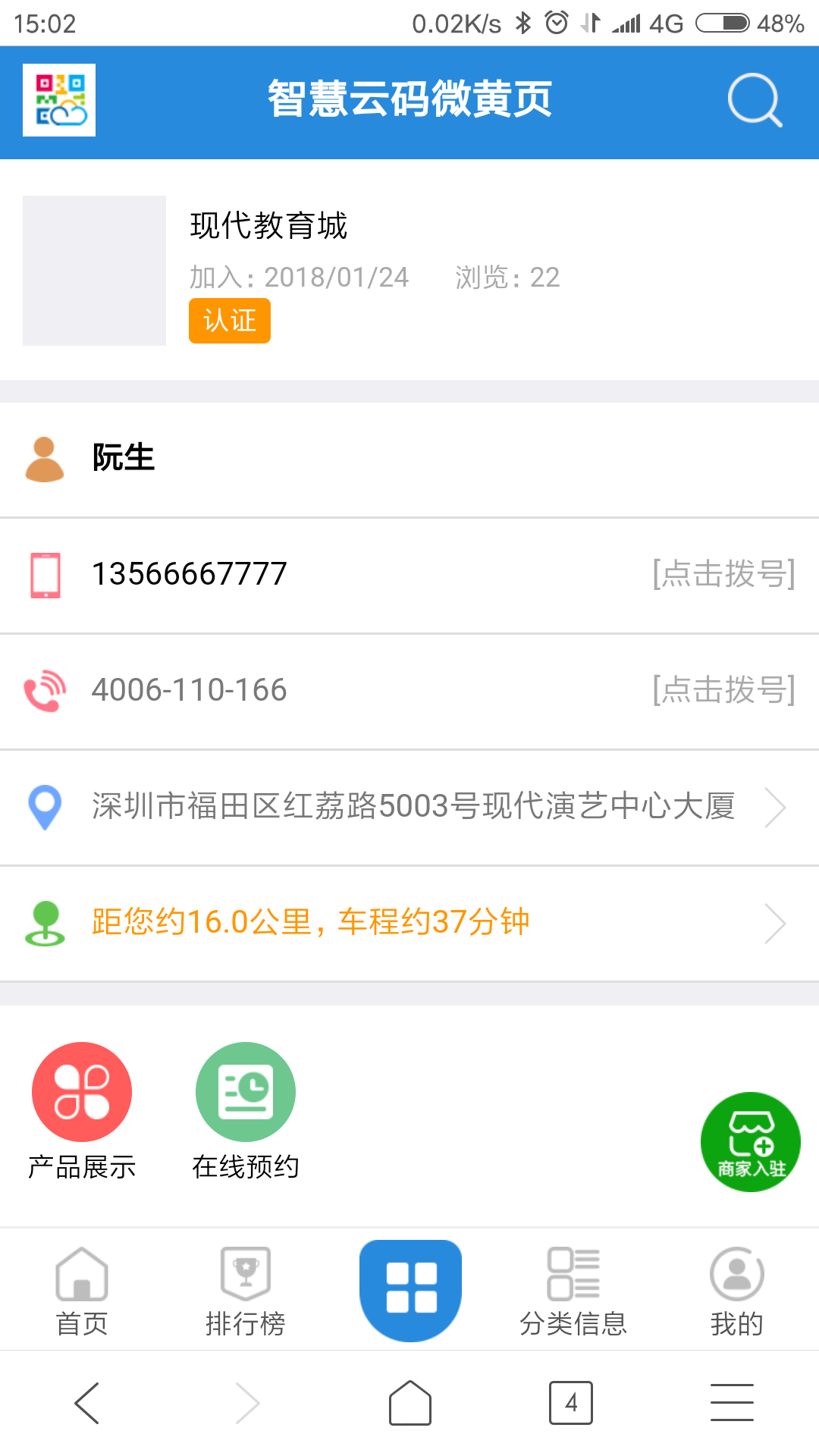The image size is (819, 1456).
Task: Tap the 现代教育城 profile image placeholder
Action: 94,271
